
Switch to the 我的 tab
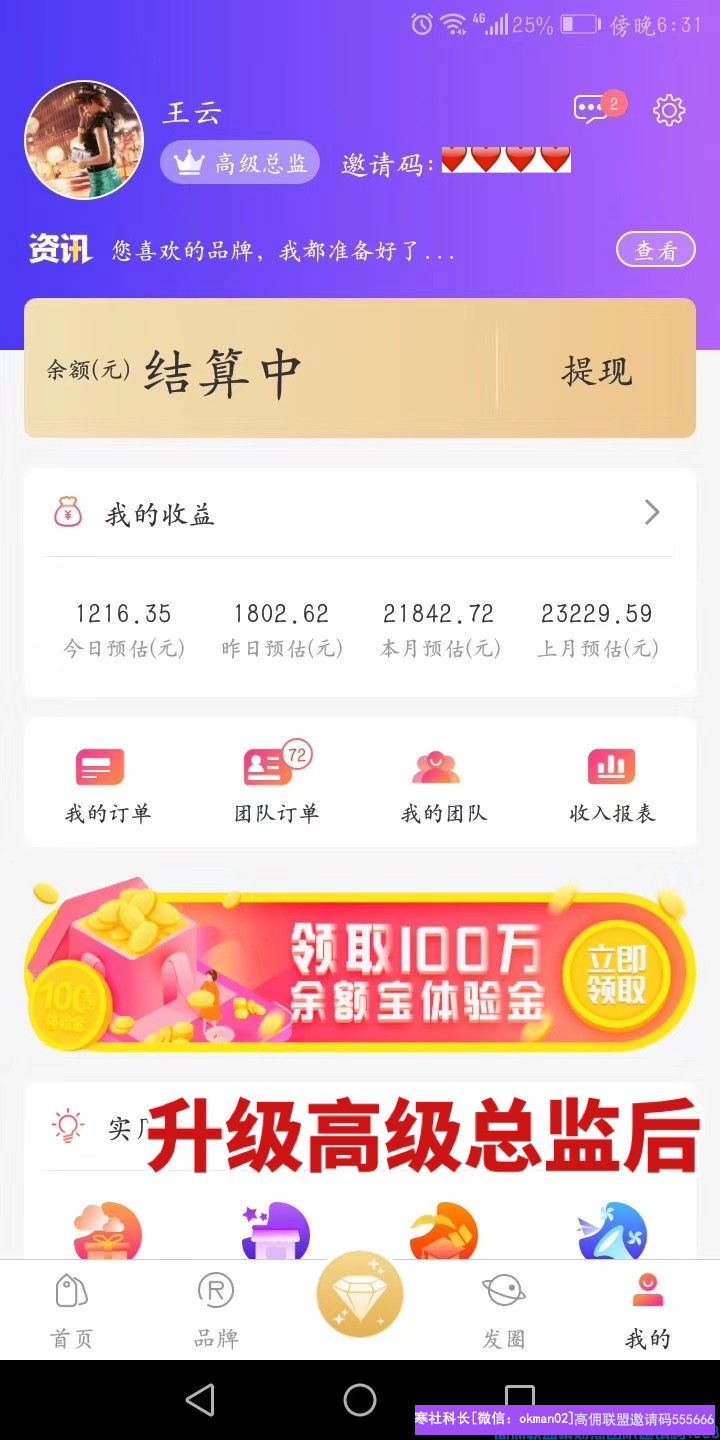coord(648,1311)
